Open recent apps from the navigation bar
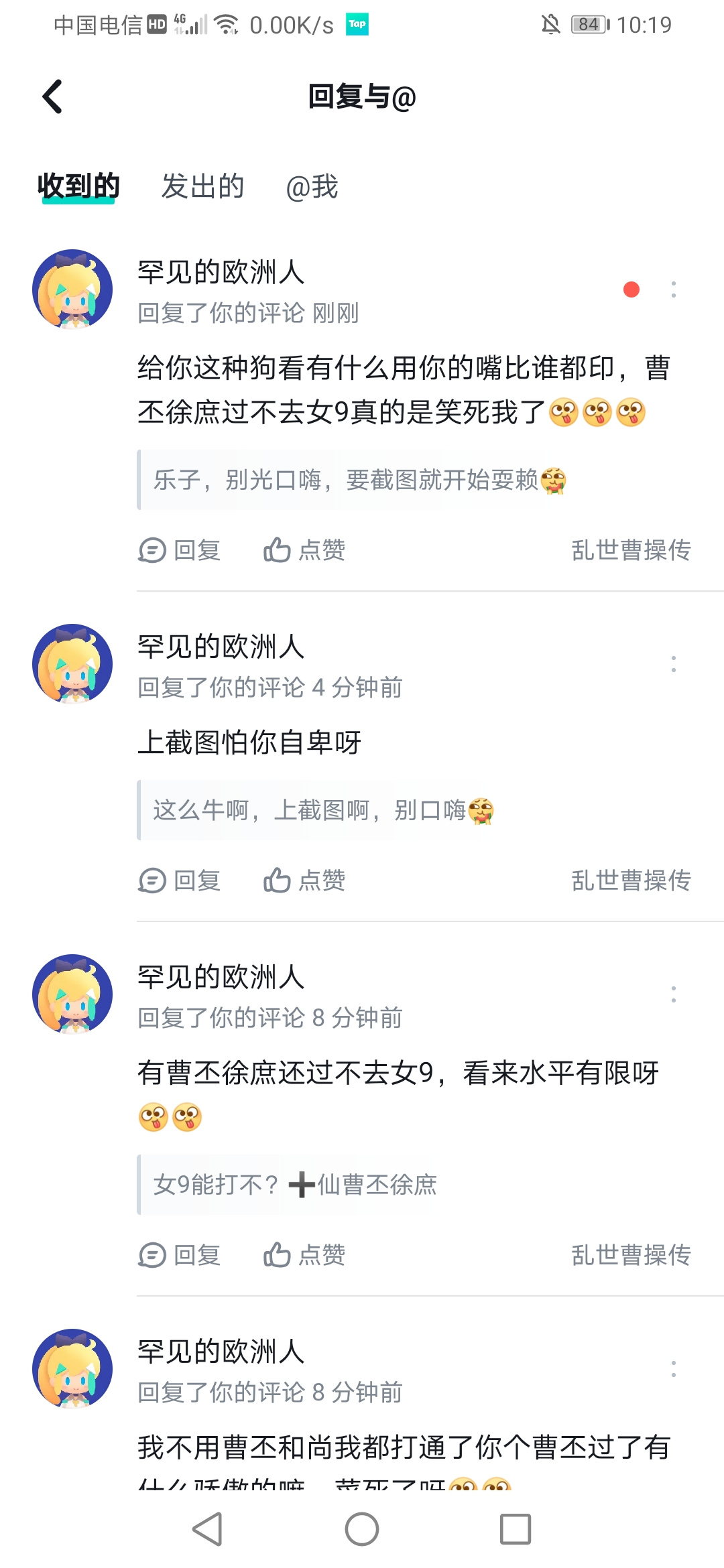 [x=516, y=1529]
